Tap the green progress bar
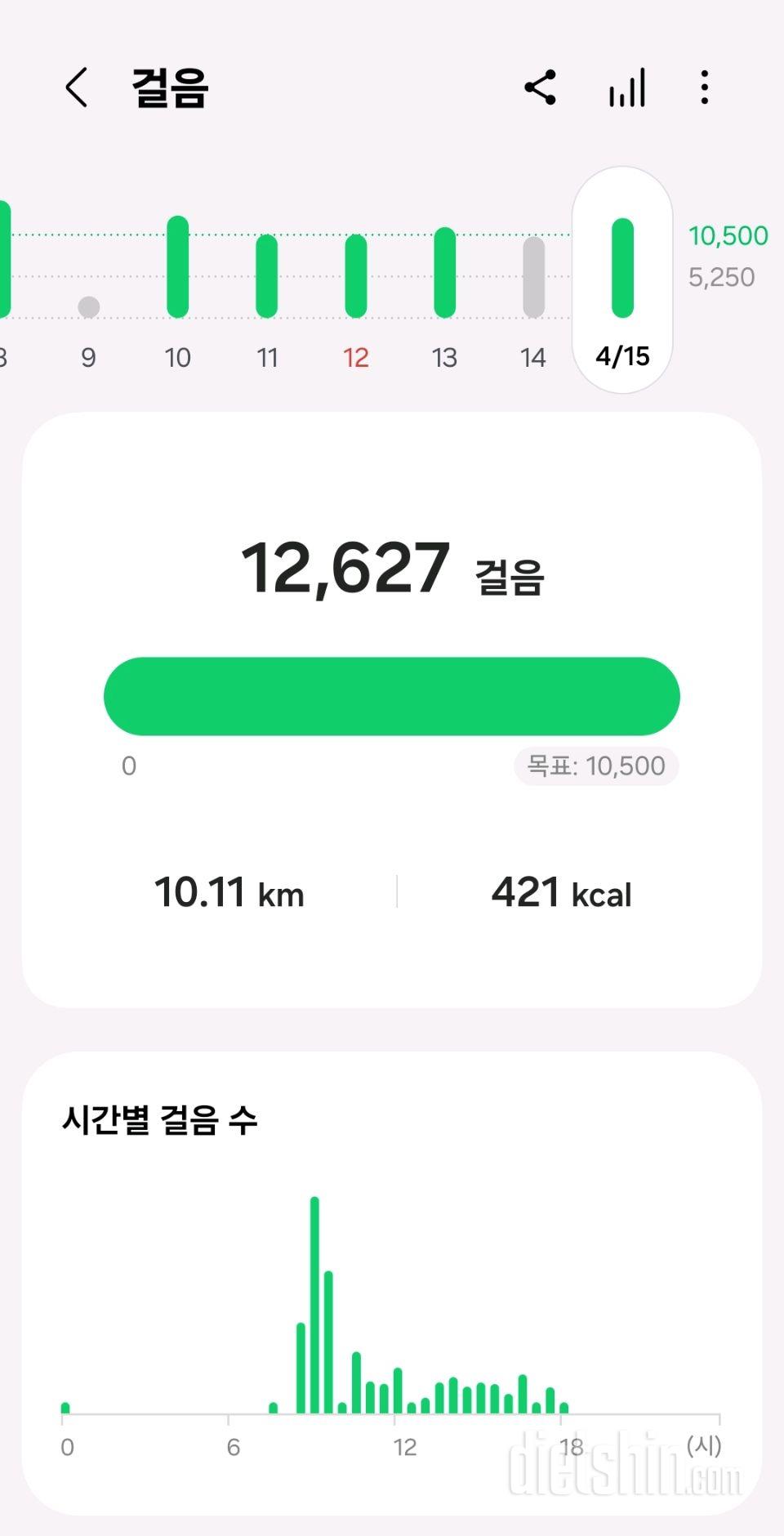Viewport: 784px width, 1536px height. [x=392, y=695]
